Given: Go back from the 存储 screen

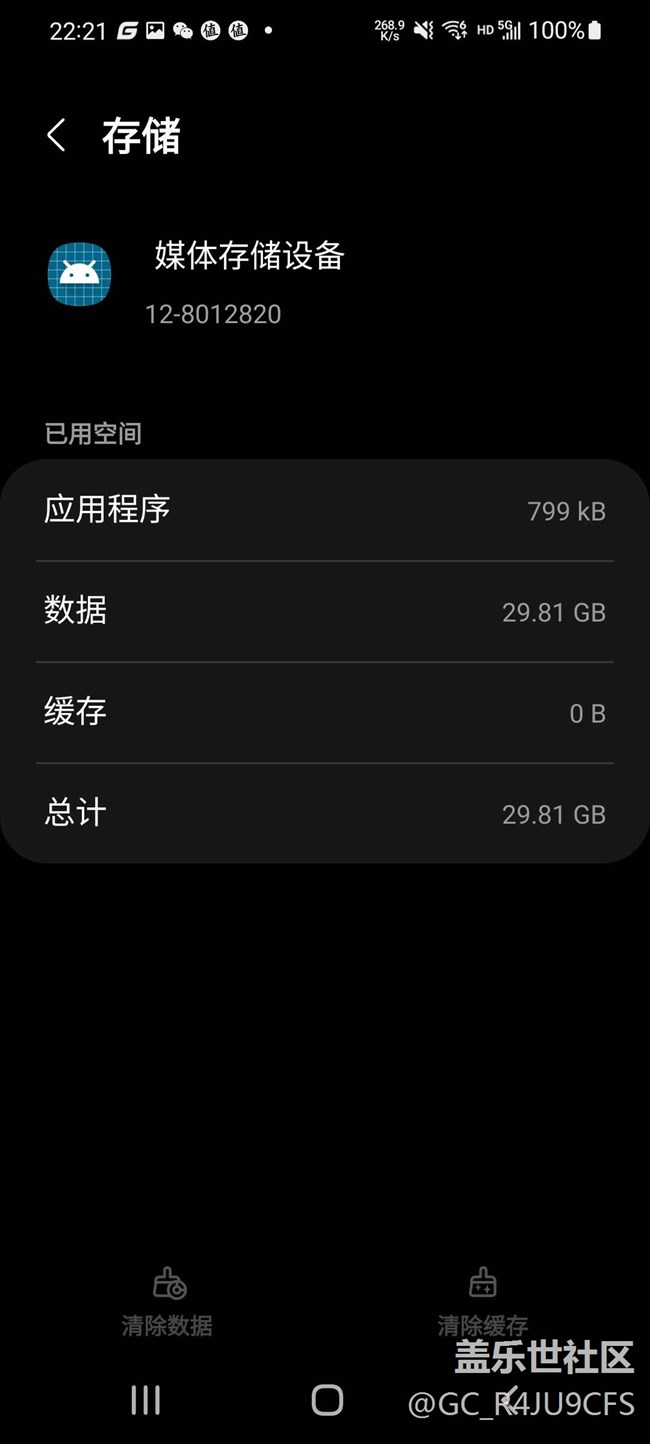Looking at the screenshot, I should coord(56,136).
